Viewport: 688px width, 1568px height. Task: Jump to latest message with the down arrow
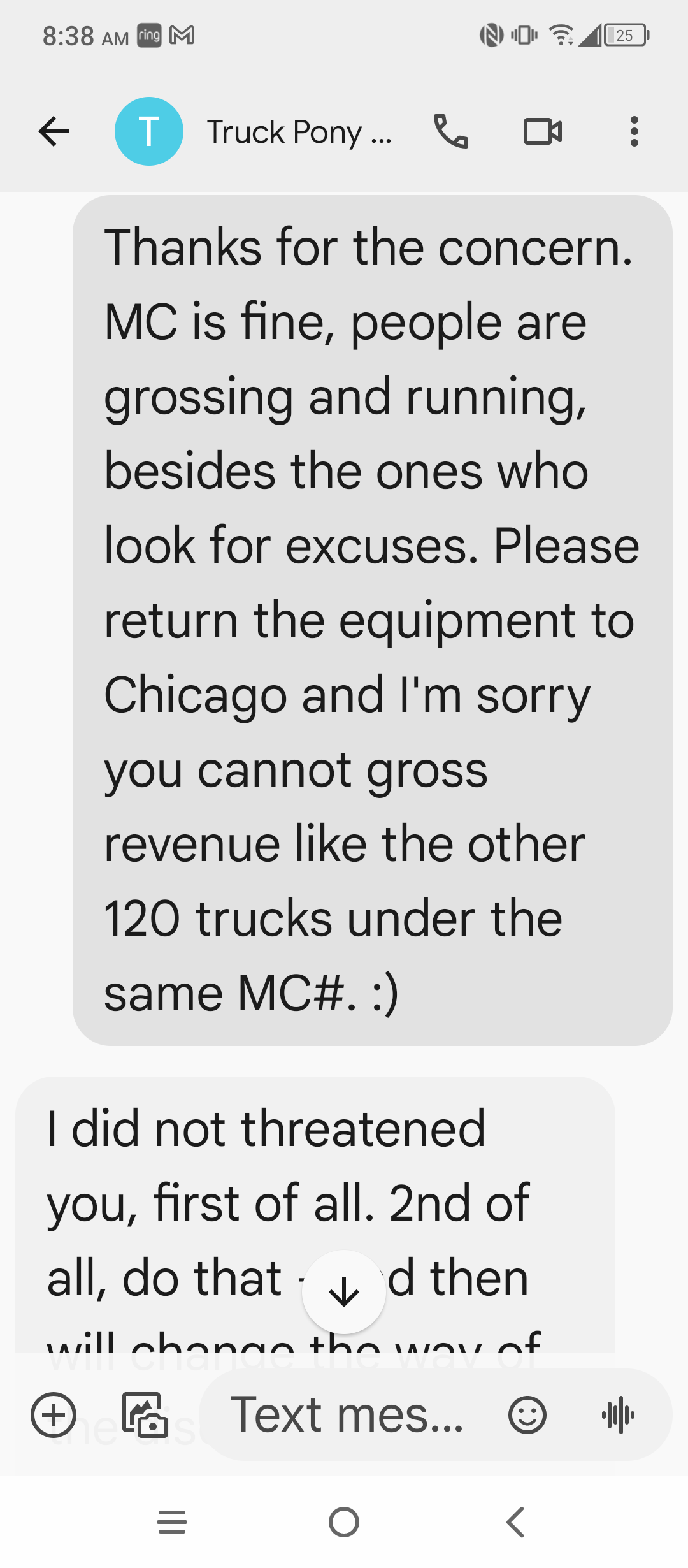[344, 1292]
